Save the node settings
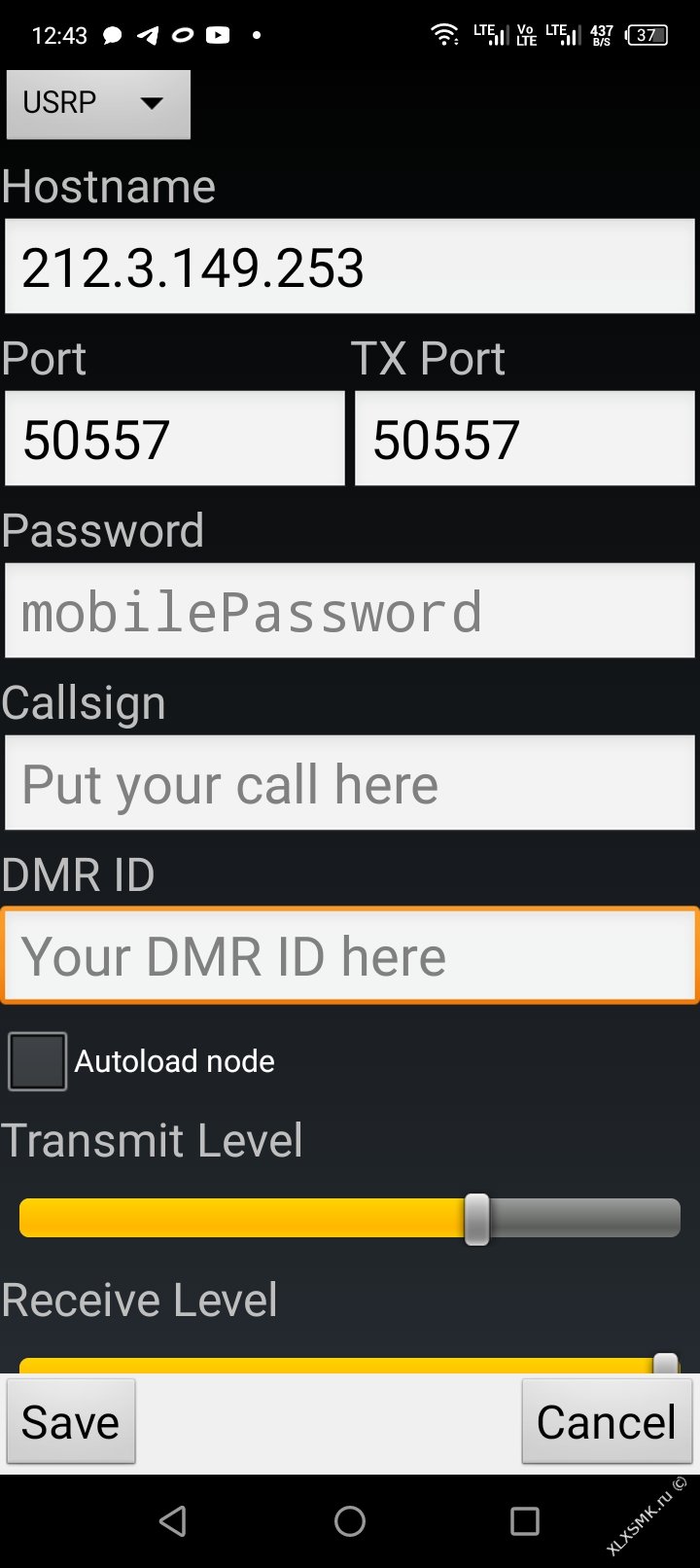 click(71, 1421)
